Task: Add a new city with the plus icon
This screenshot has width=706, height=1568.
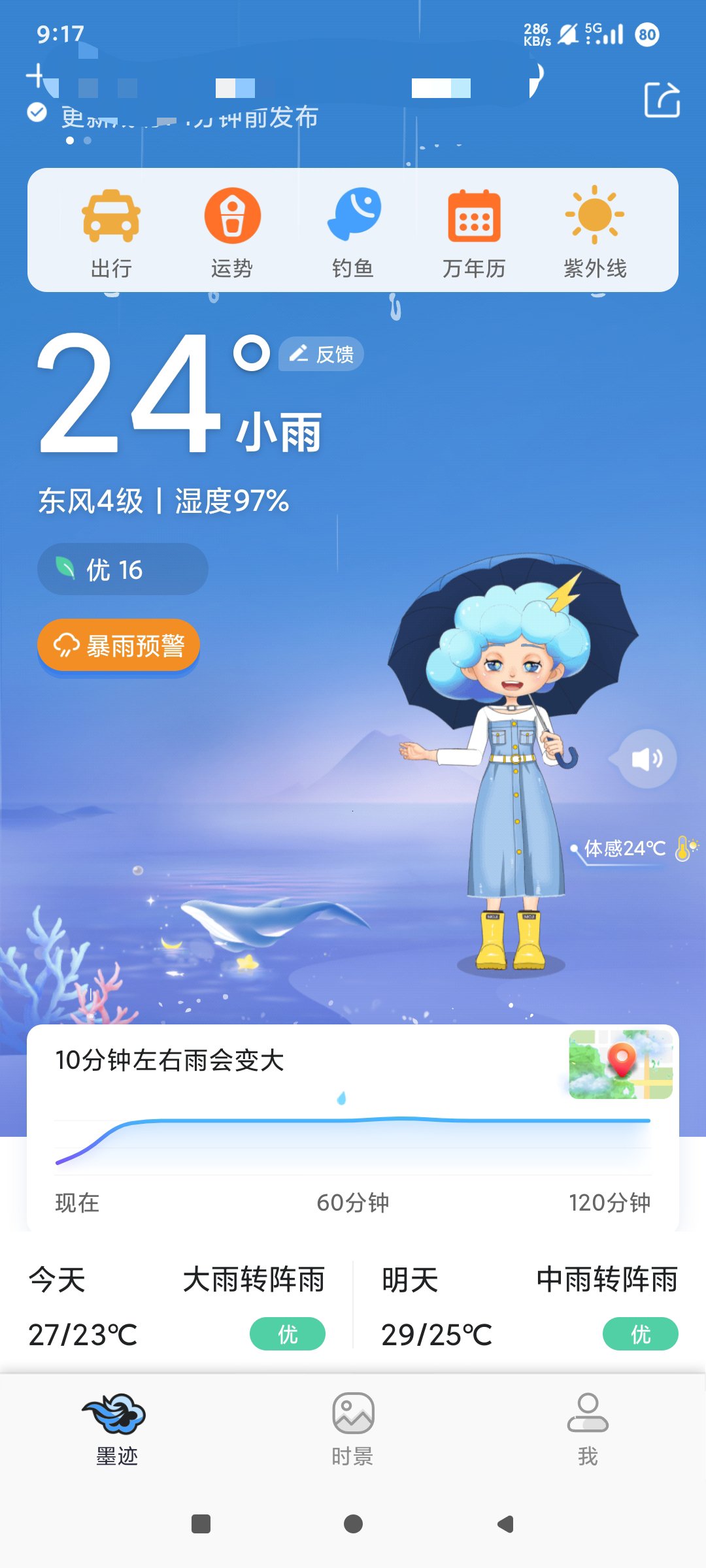Action: 37,76
